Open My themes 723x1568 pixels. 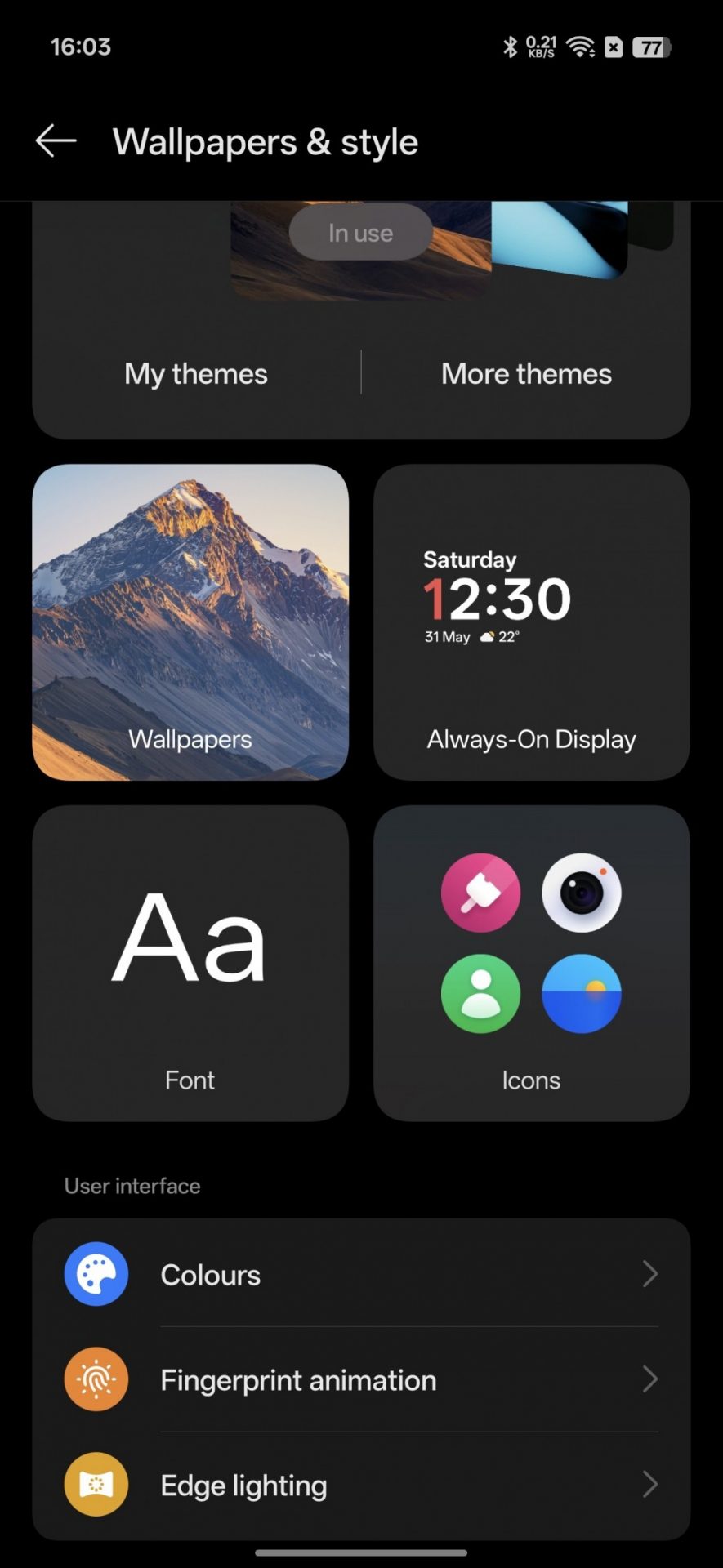(196, 374)
